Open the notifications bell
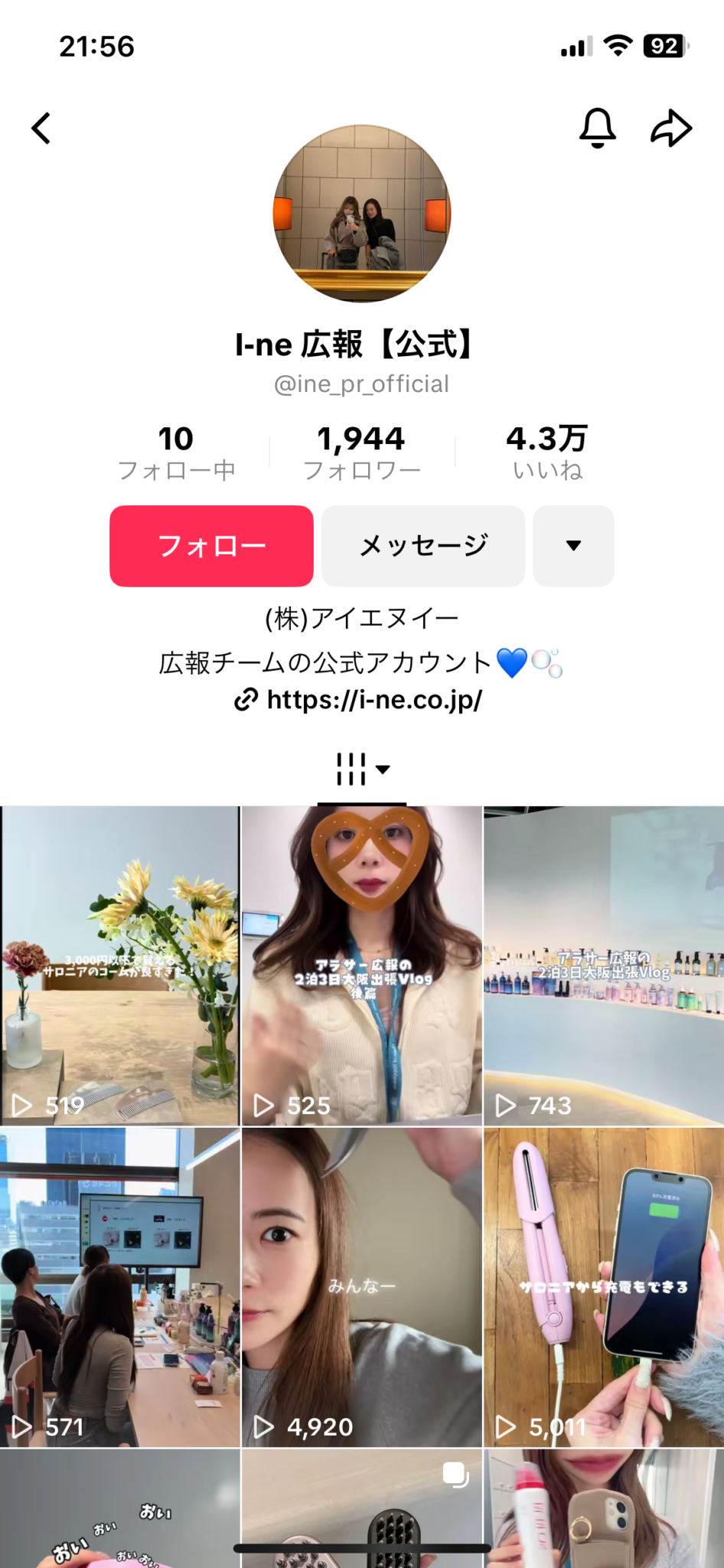The width and height of the screenshot is (724, 1568). click(x=597, y=128)
